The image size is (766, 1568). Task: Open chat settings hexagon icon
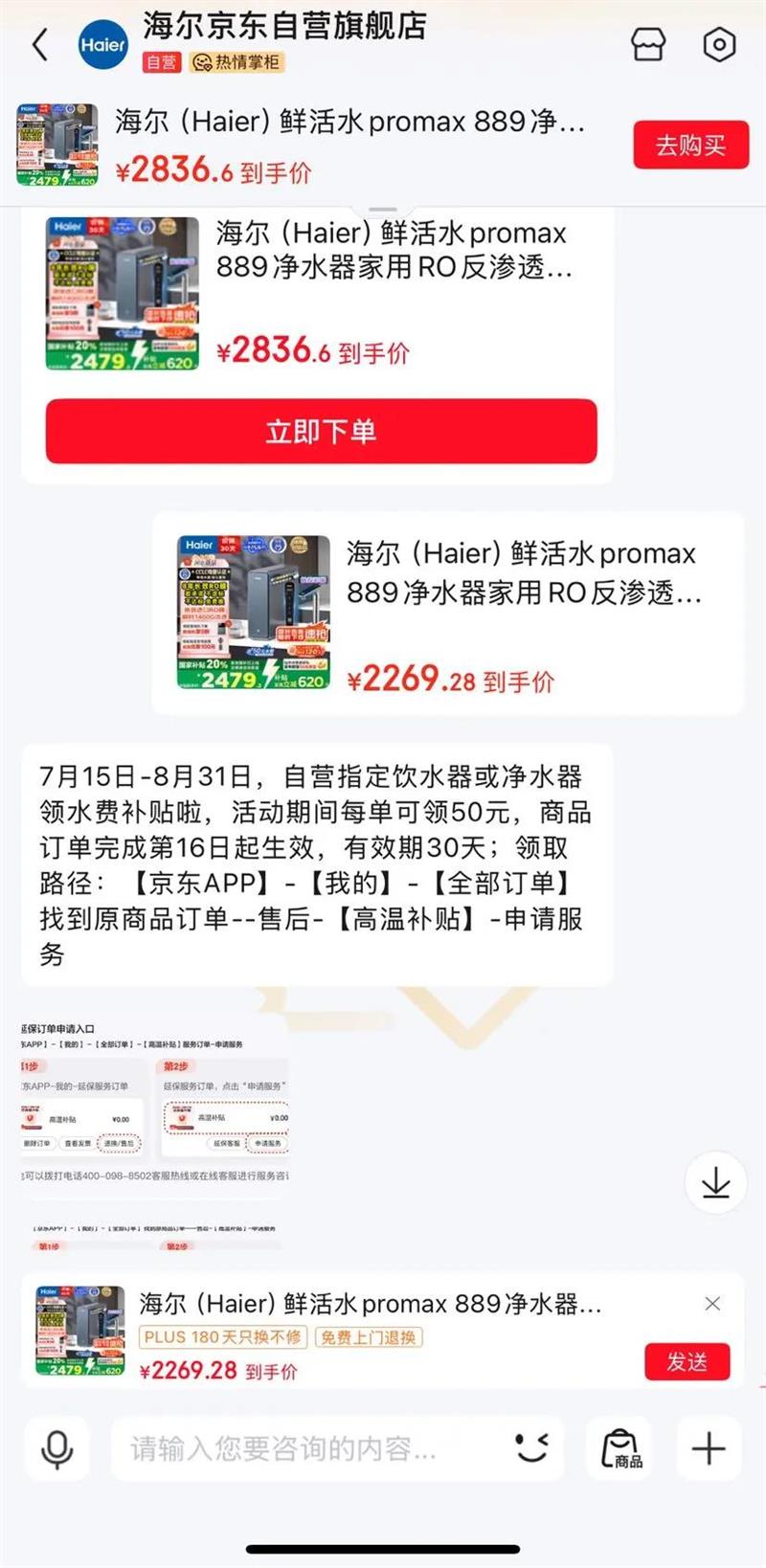tap(719, 44)
